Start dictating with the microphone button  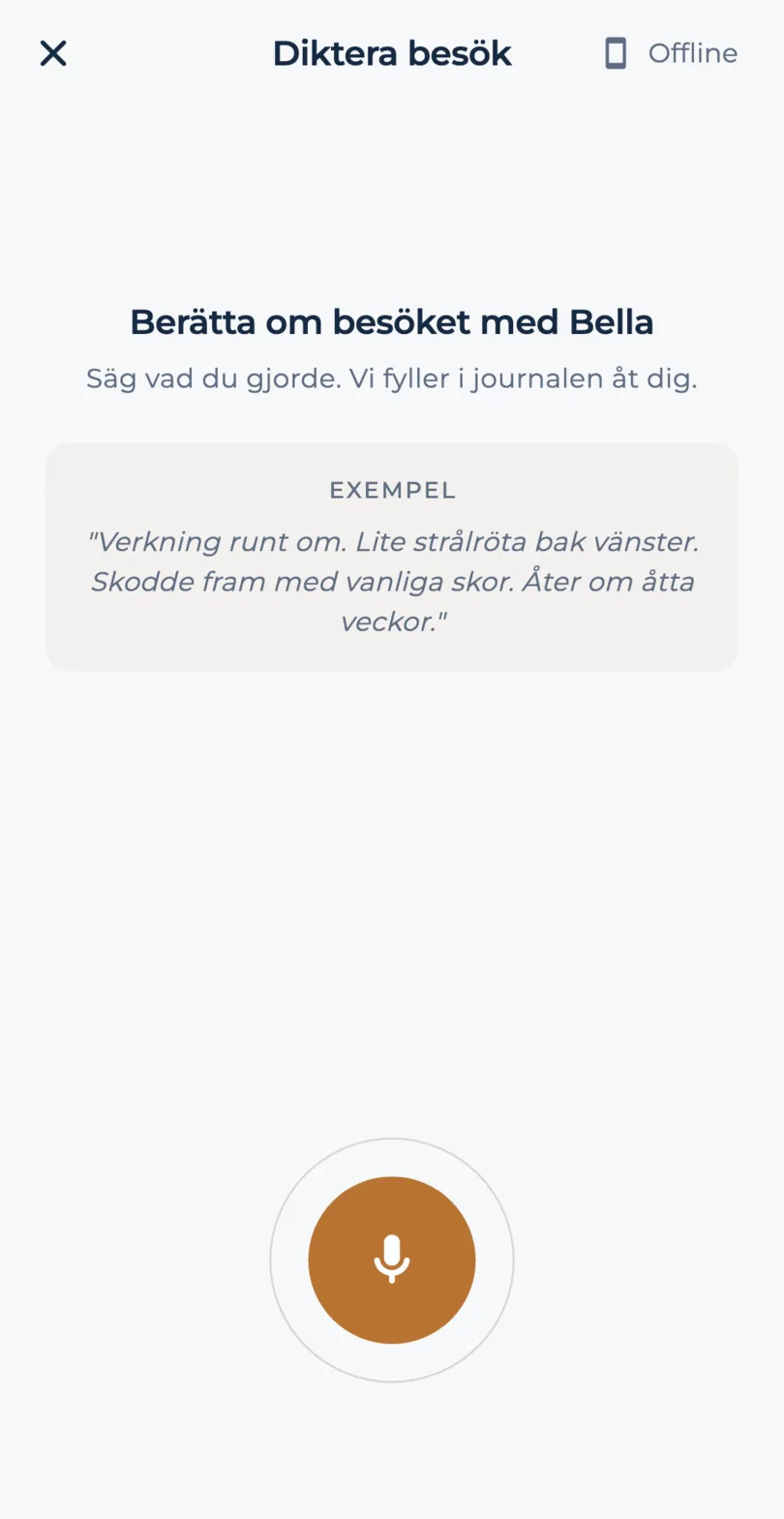pyautogui.click(x=392, y=1260)
